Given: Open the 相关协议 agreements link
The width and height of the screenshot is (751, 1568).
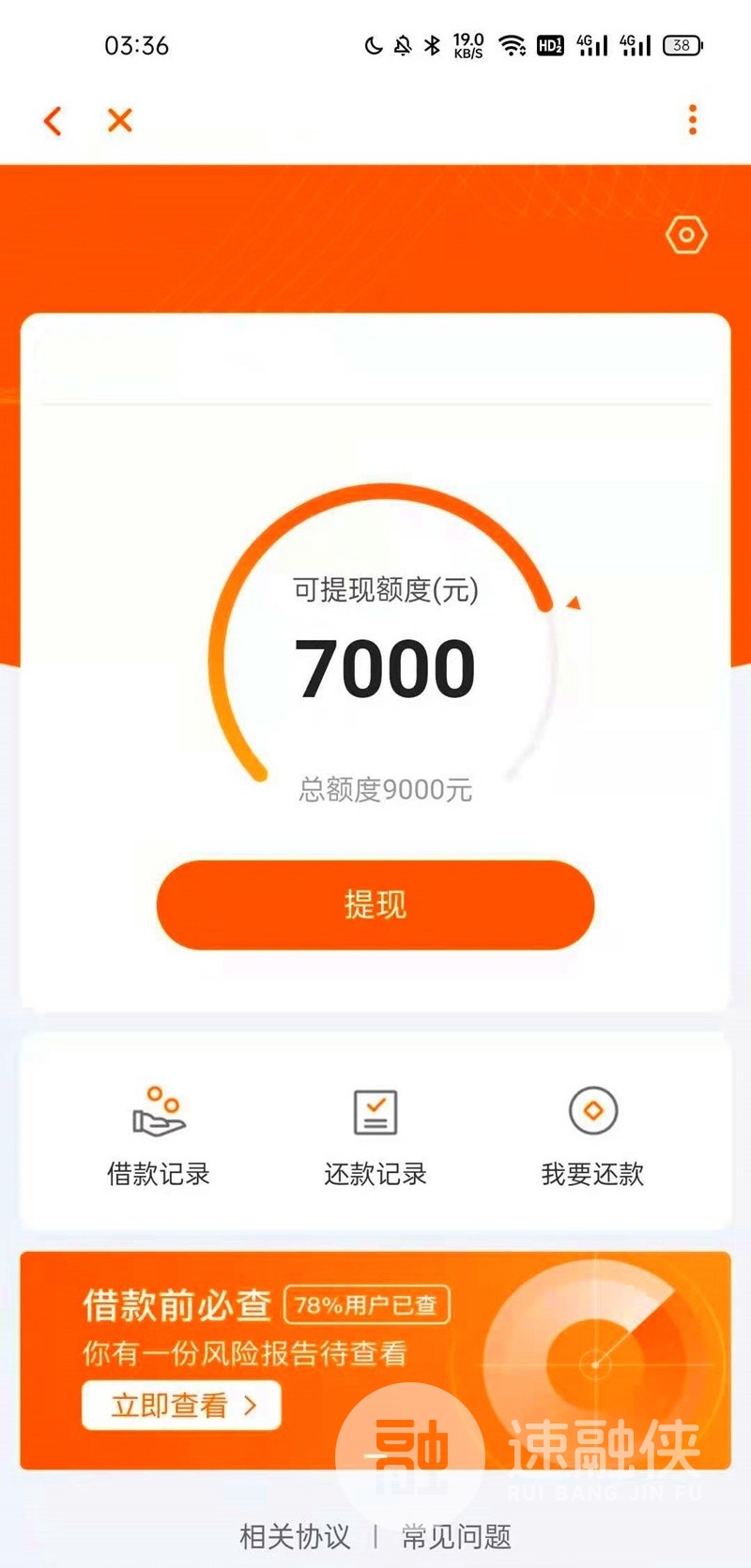Looking at the screenshot, I should click(x=295, y=1536).
